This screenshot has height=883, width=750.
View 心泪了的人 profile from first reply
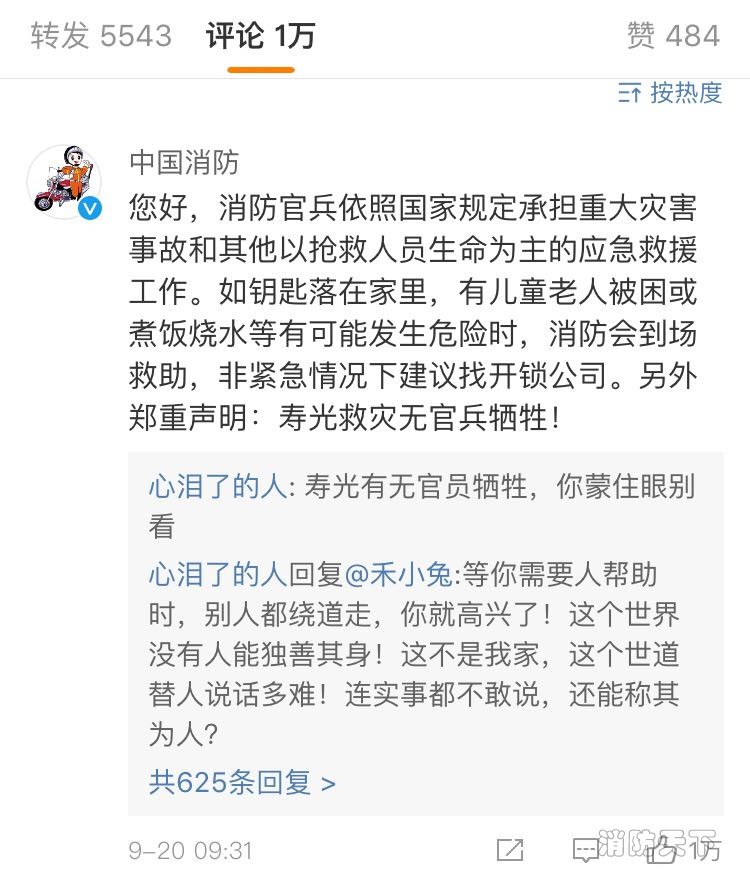point(217,488)
